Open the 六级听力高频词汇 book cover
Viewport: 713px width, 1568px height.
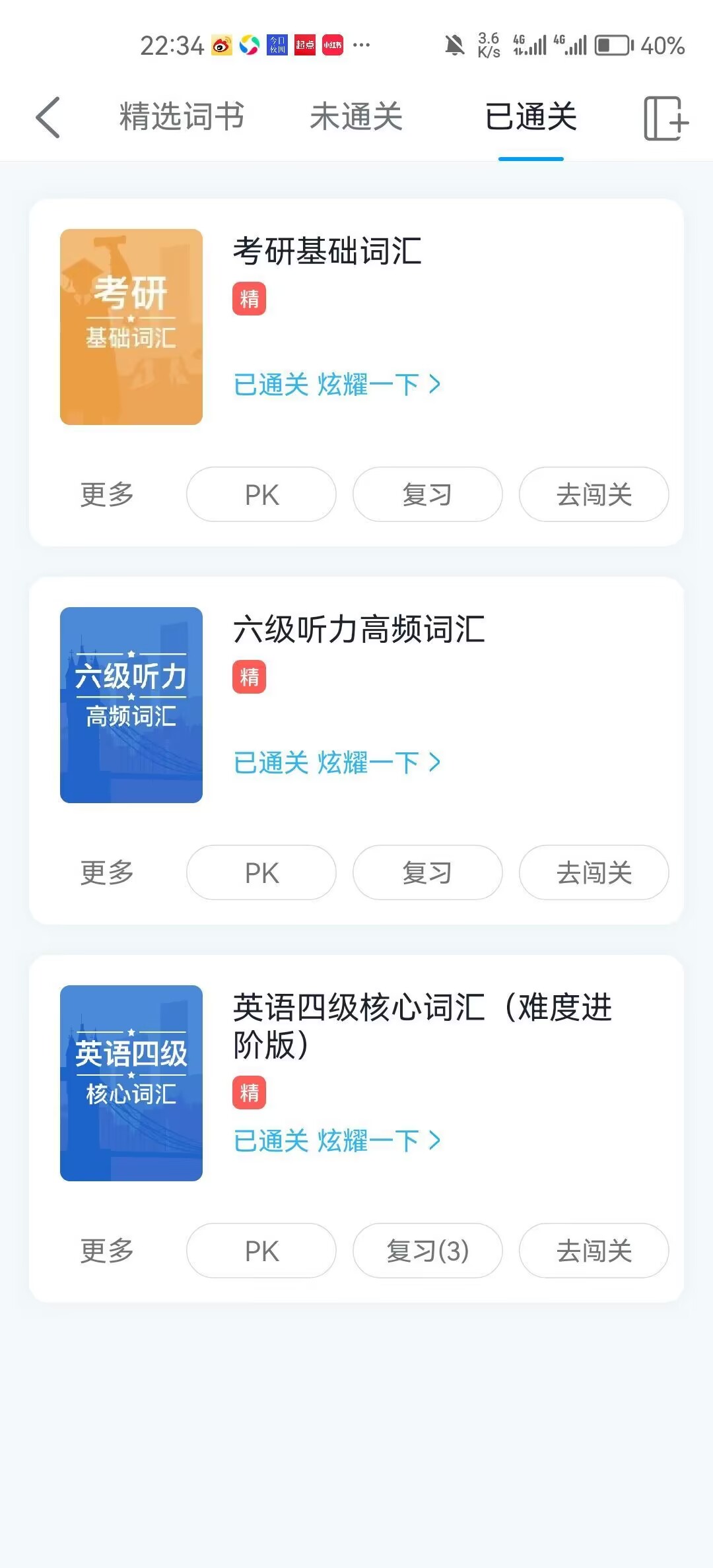pyautogui.click(x=131, y=705)
